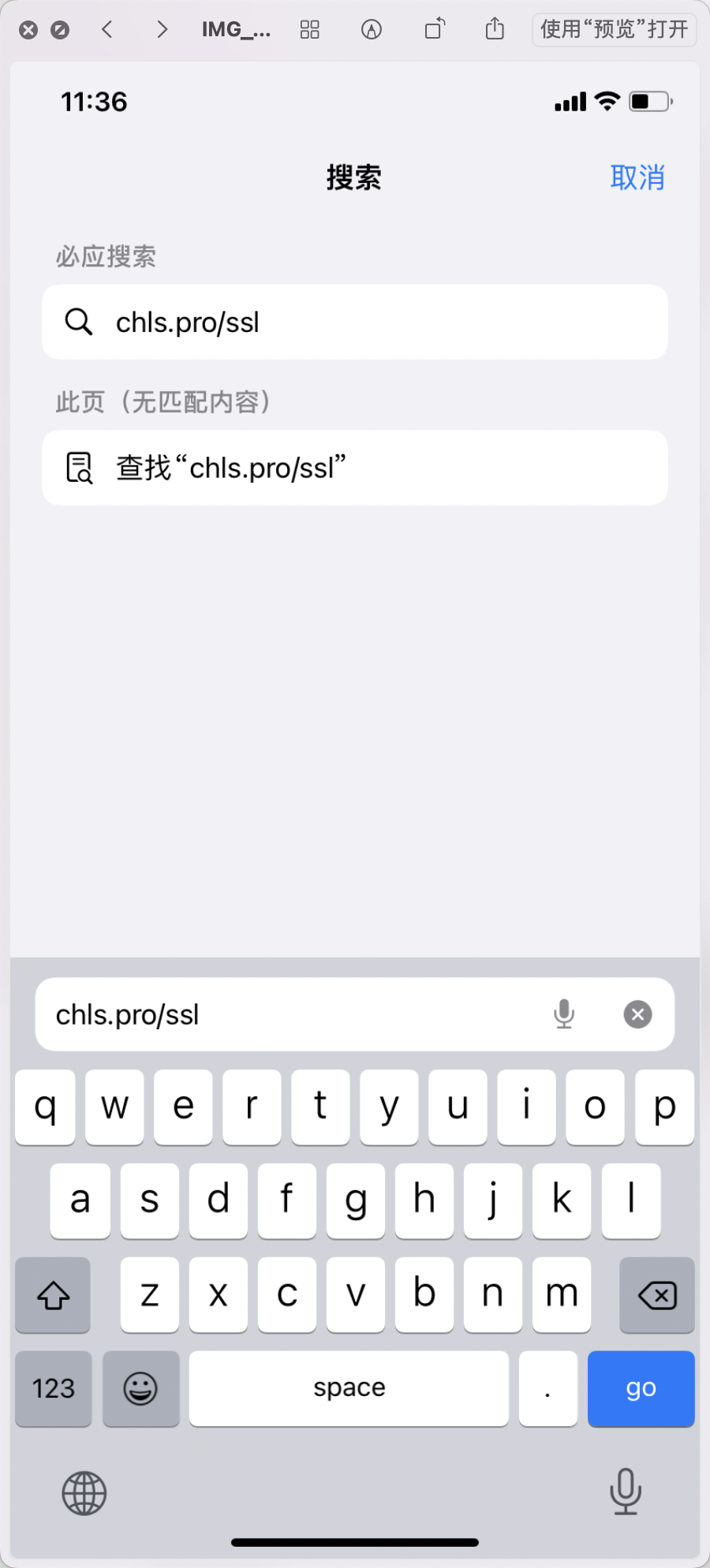This screenshot has width=710, height=1568.
Task: Switch to the 123 number keyboard
Action: click(x=54, y=1388)
